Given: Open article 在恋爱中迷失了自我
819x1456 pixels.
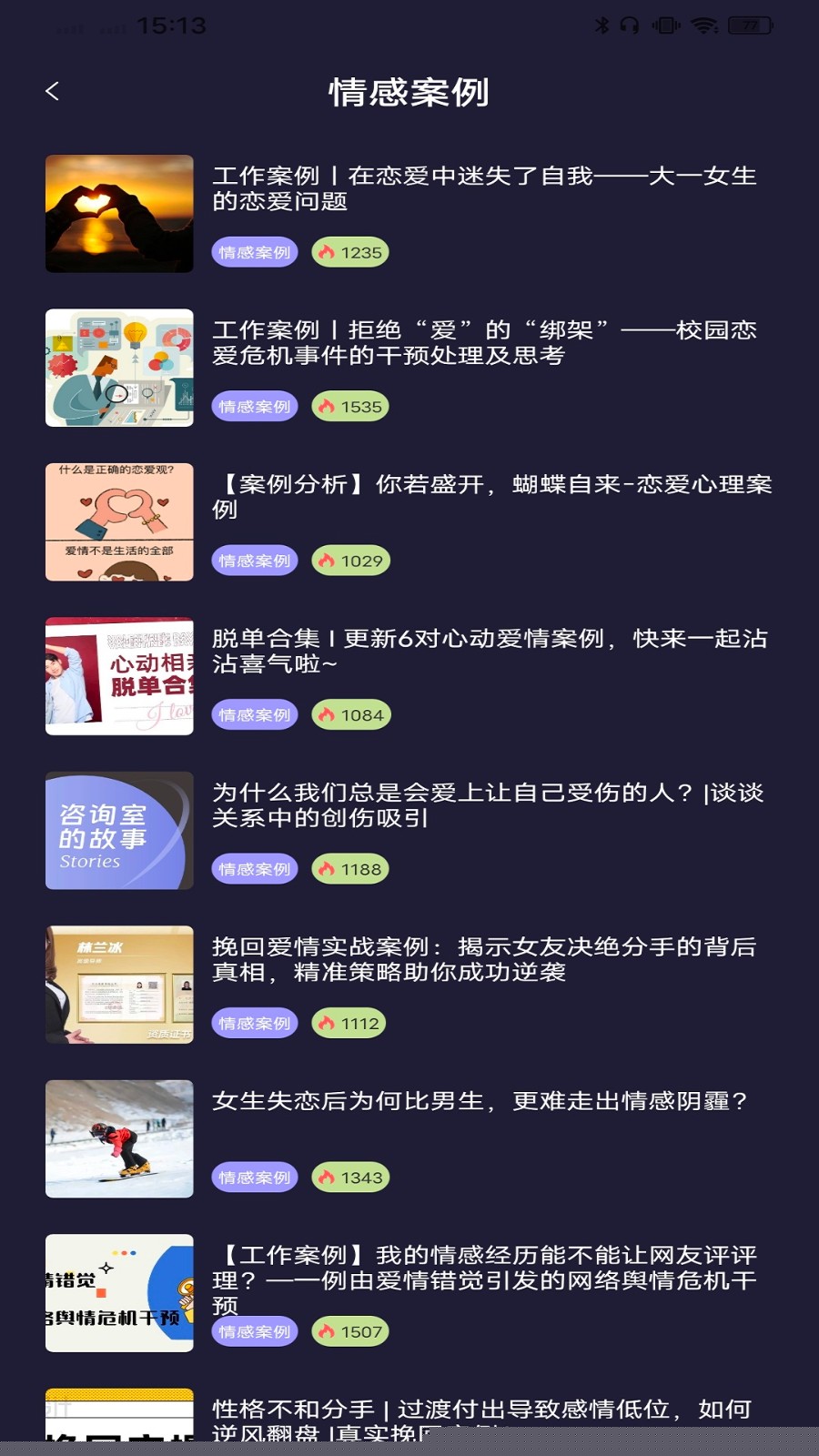Looking at the screenshot, I should click(484, 188).
